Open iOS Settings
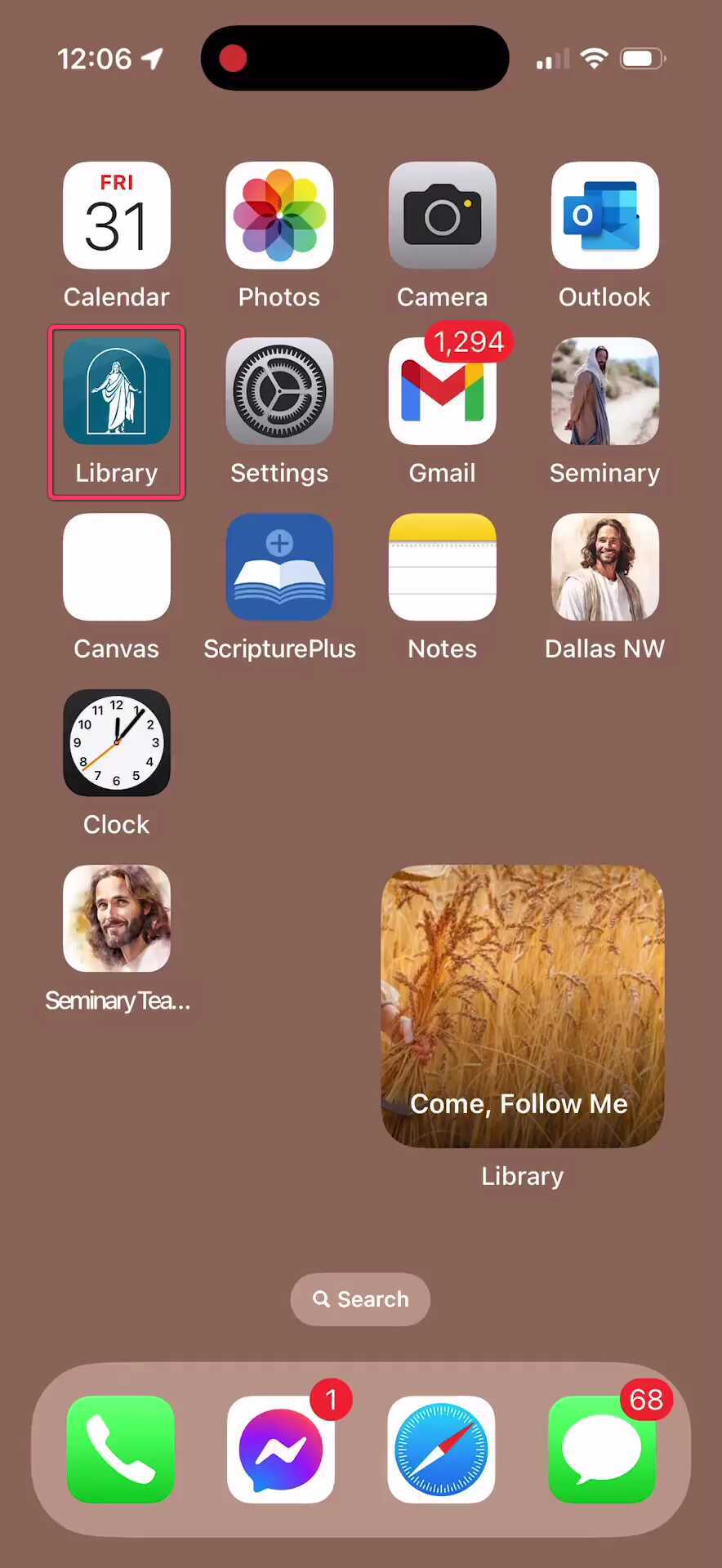 pos(279,390)
